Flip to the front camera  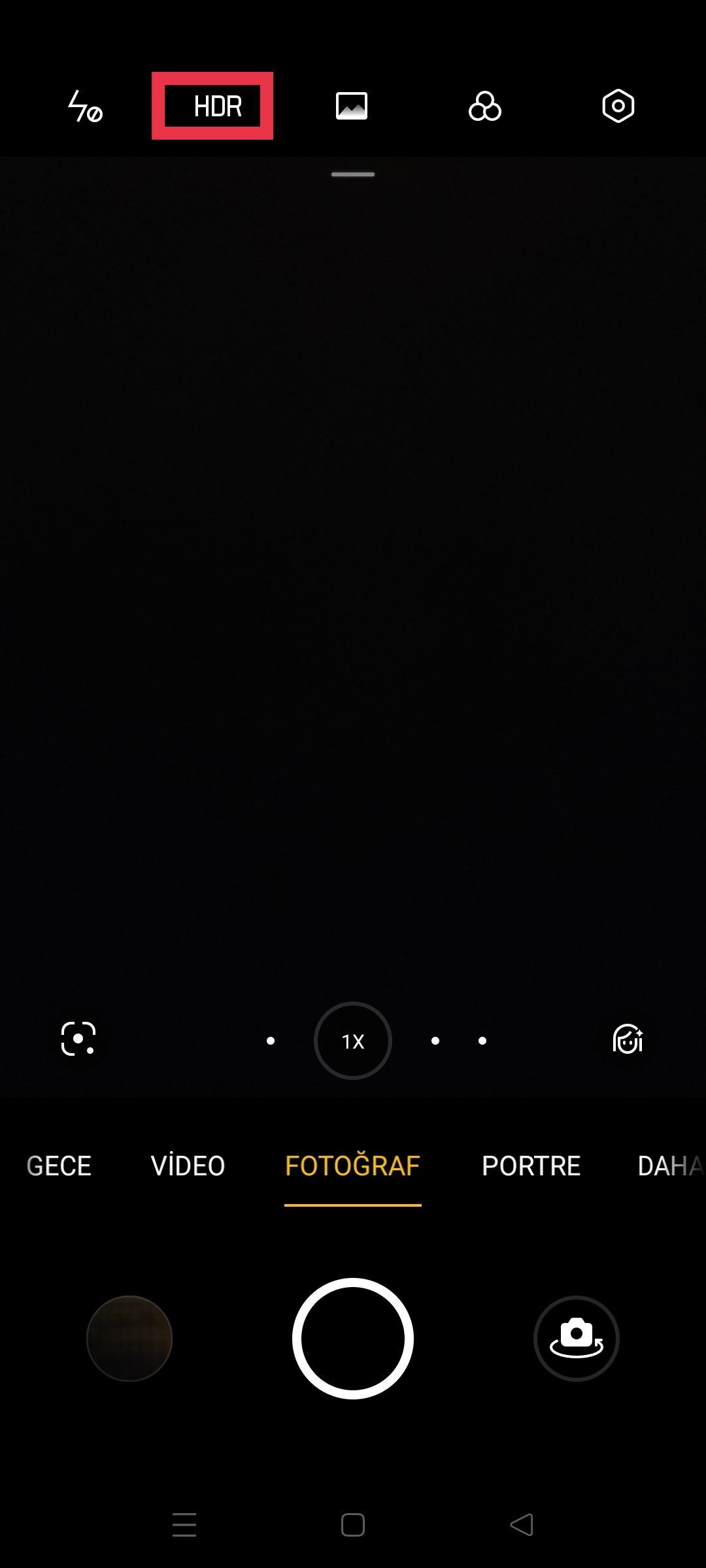pos(577,1339)
